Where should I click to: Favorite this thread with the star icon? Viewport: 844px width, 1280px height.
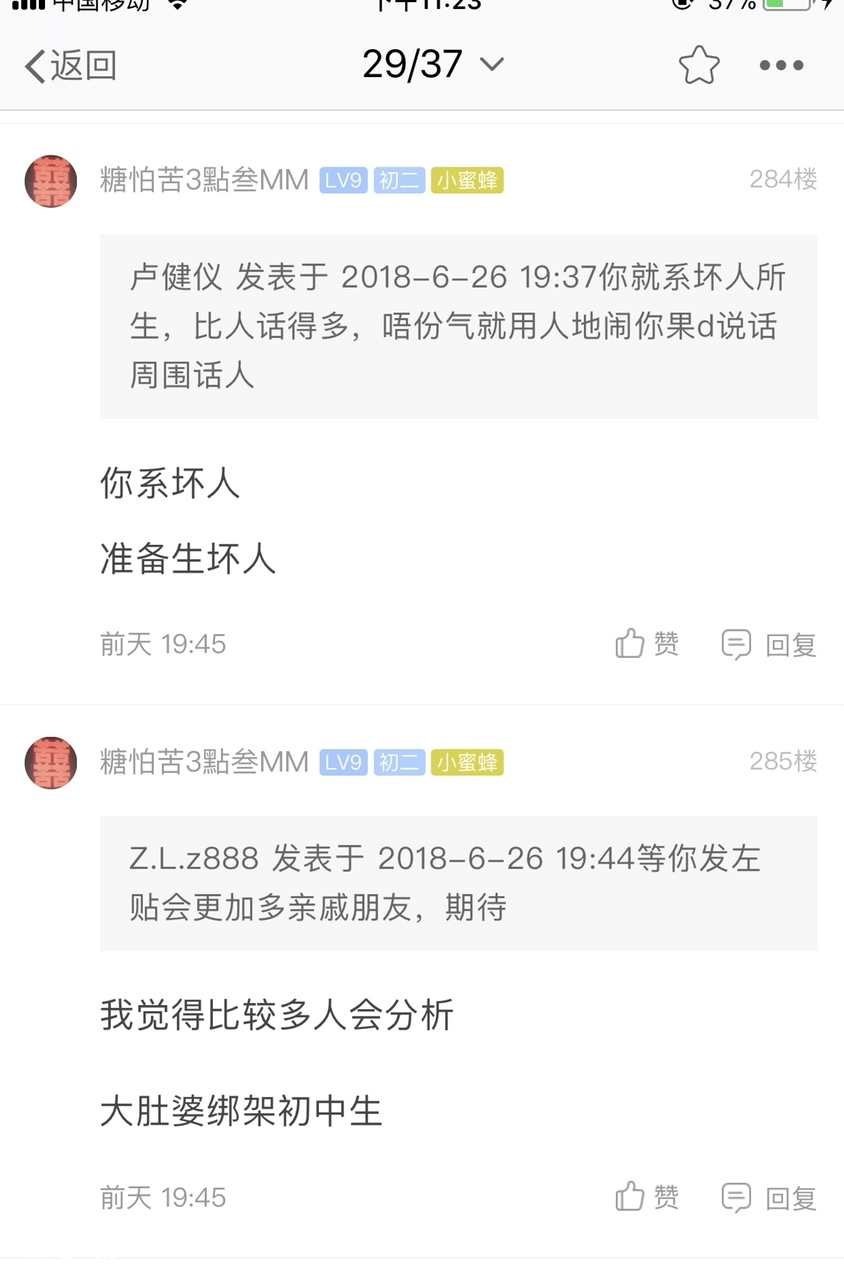(x=699, y=66)
